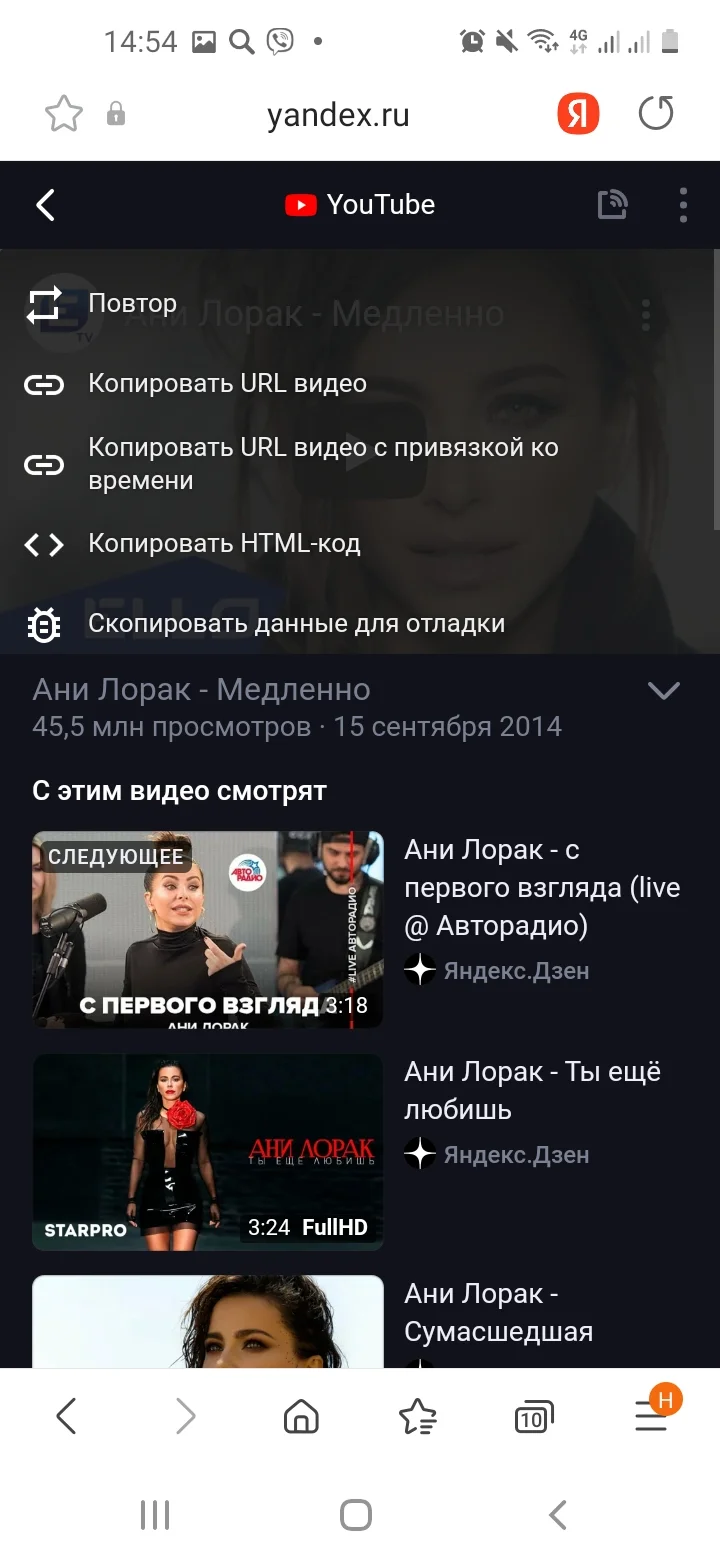Toggle bookmark star for the current page
Viewport: 720px width, 1560px height.
pyautogui.click(x=63, y=114)
